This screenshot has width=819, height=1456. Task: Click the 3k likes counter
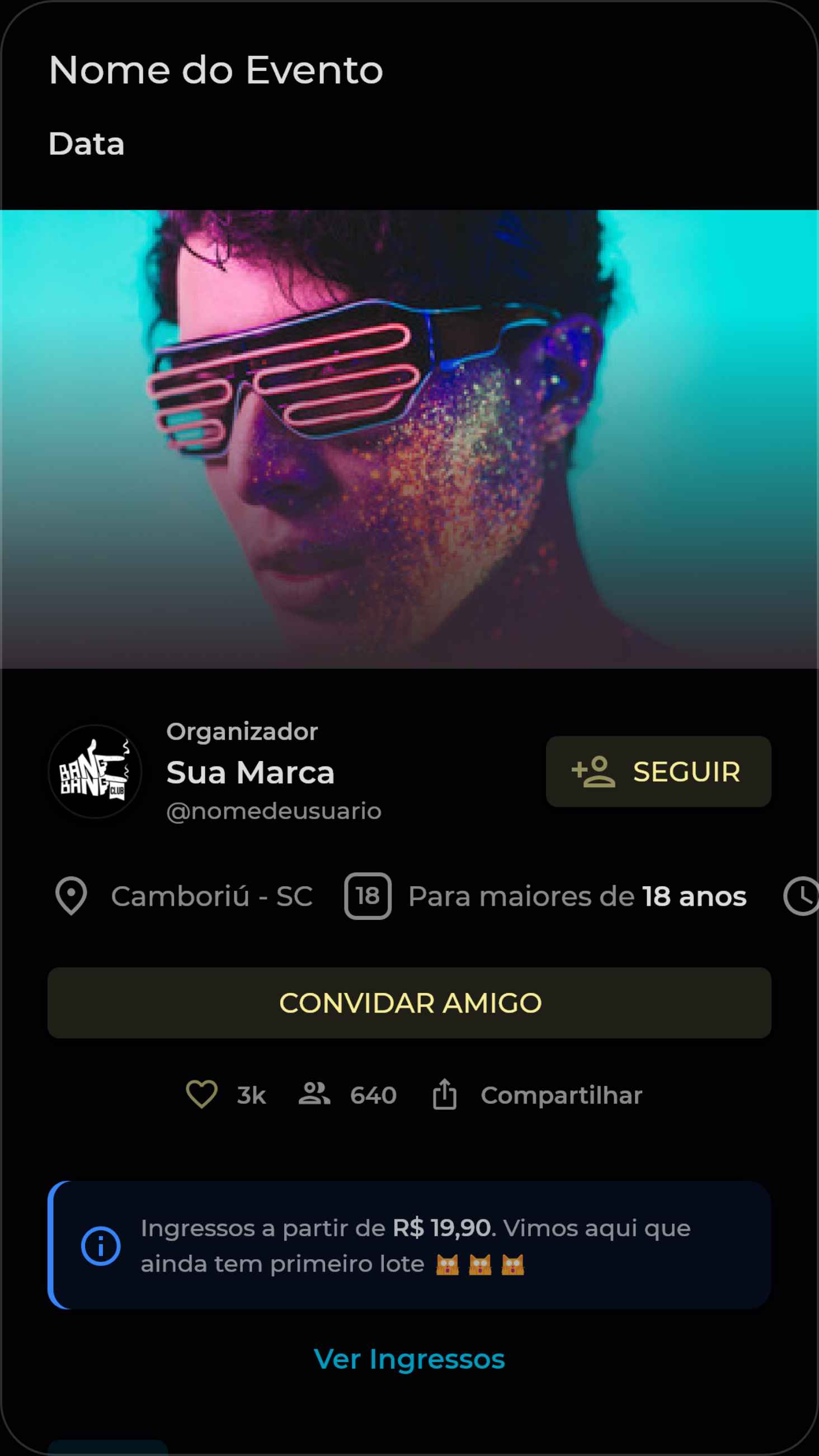[251, 1094]
